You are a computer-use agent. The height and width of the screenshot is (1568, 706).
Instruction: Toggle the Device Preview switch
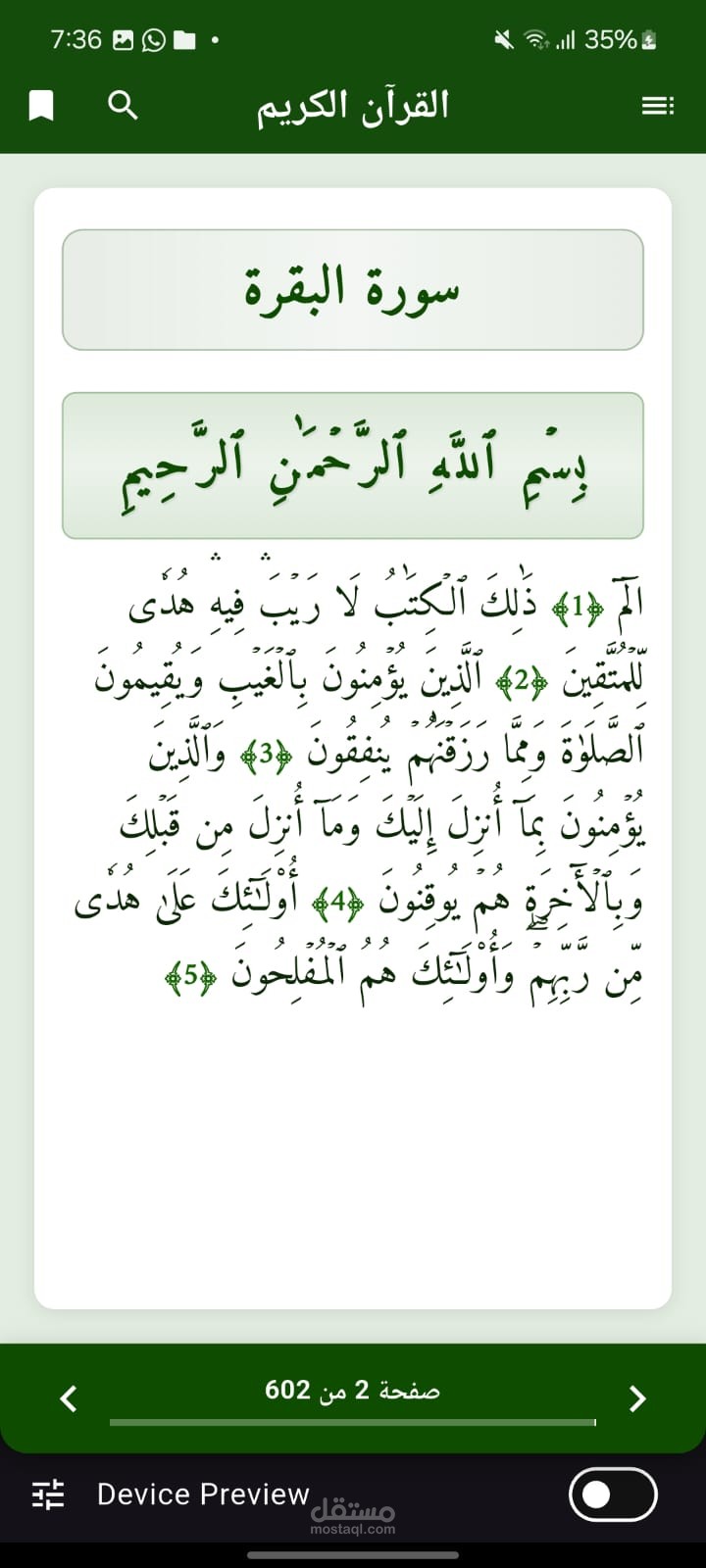(613, 1494)
